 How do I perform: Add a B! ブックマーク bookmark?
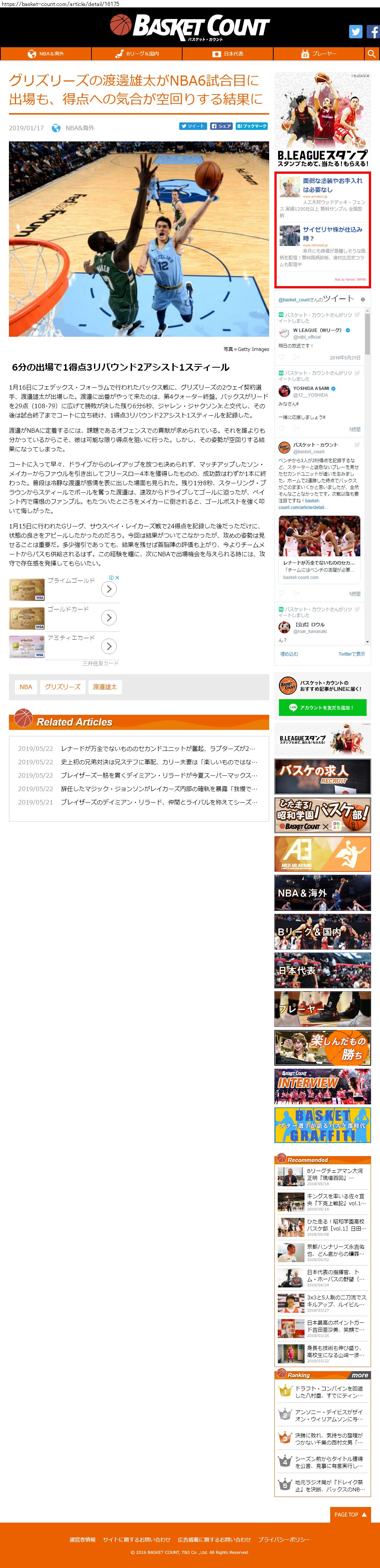pos(252,126)
